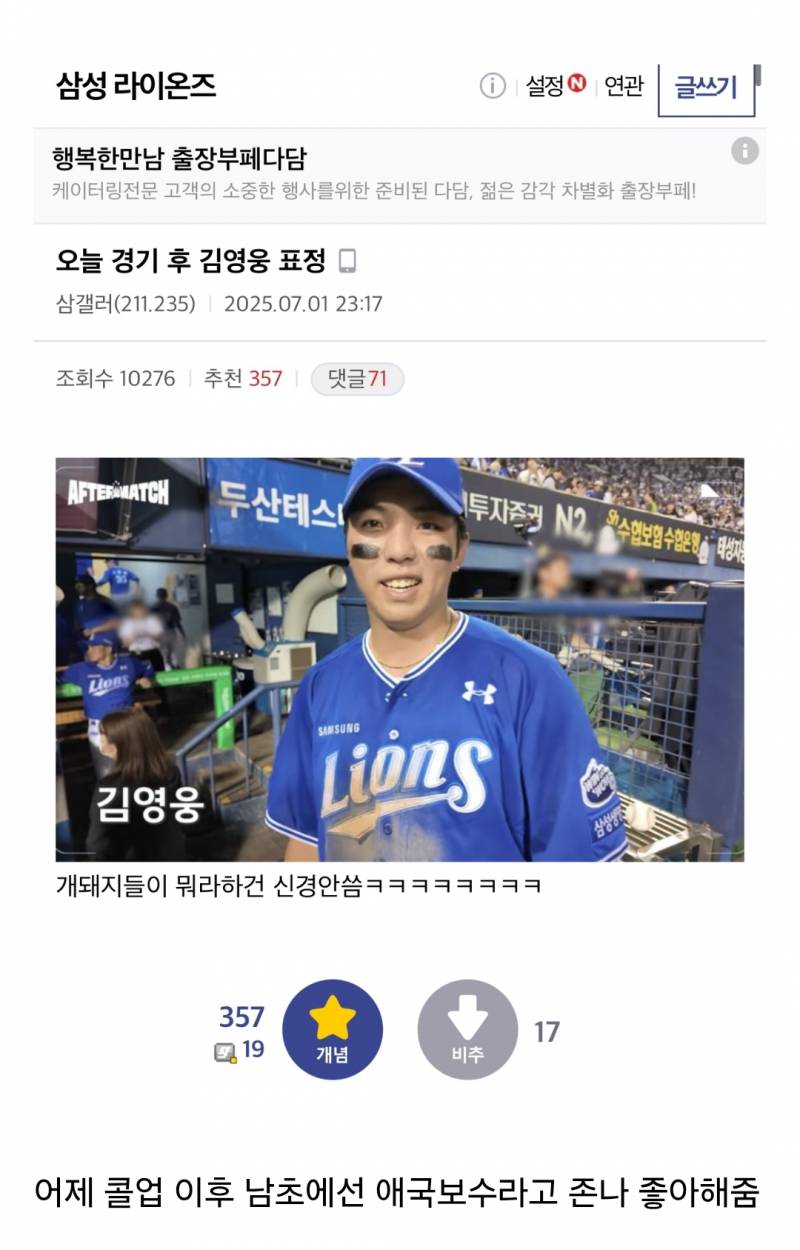Open the 글쓰기 write-post button
Image resolution: width=800 pixels, height=1250 pixels.
click(x=705, y=88)
